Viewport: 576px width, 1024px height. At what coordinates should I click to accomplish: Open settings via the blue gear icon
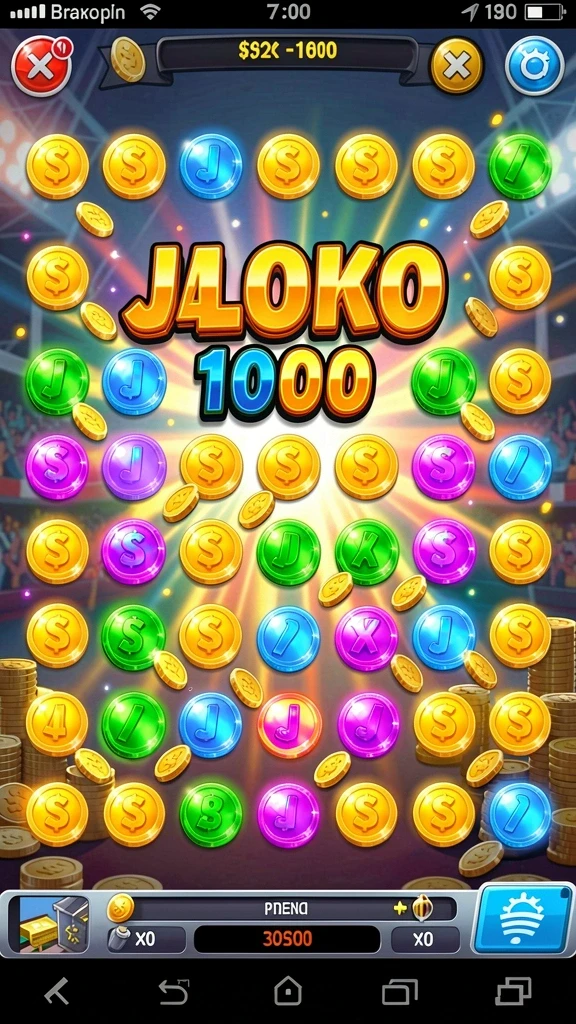535,66
